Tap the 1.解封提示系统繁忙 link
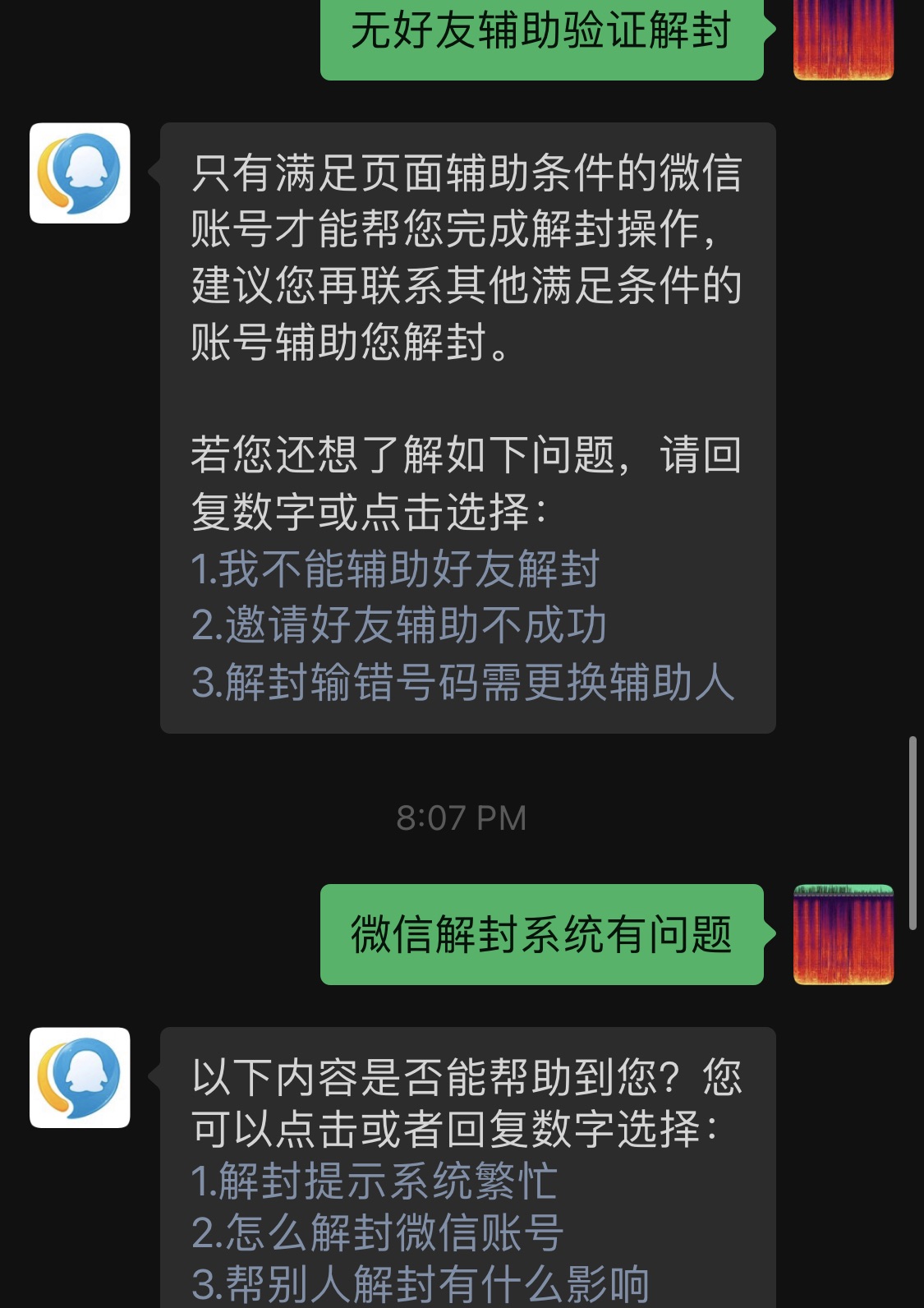924x1308 pixels. coord(375,1181)
